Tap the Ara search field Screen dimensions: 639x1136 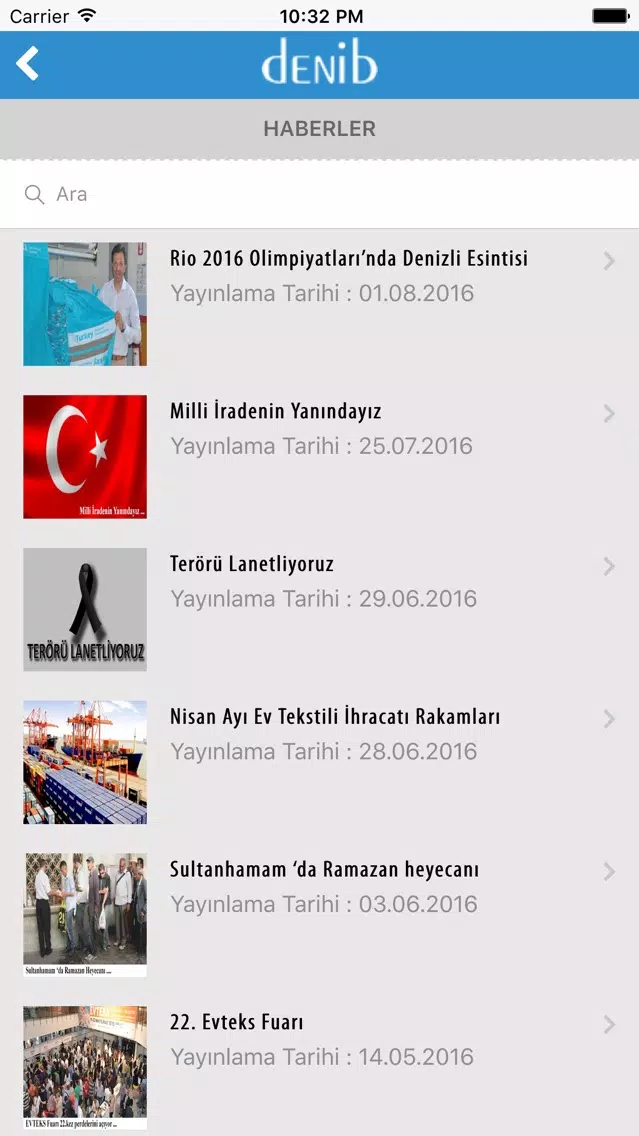tap(320, 194)
